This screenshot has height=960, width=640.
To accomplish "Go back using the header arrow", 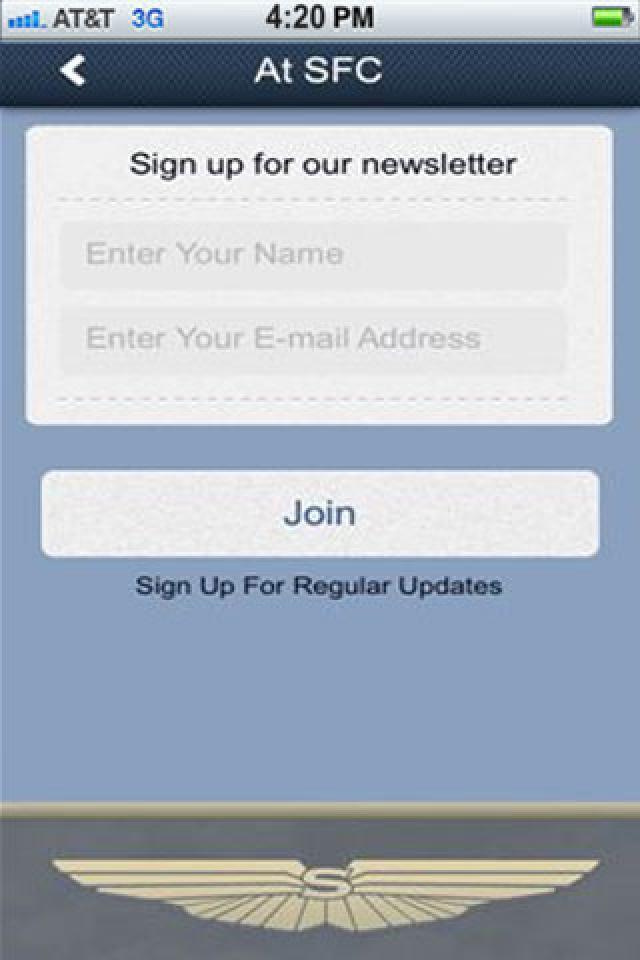I will [73, 71].
